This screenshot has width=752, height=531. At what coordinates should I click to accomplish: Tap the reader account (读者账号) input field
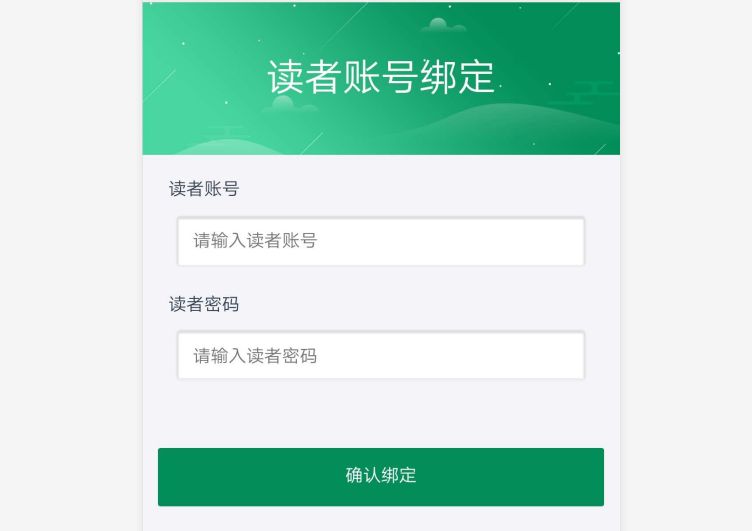click(380, 241)
